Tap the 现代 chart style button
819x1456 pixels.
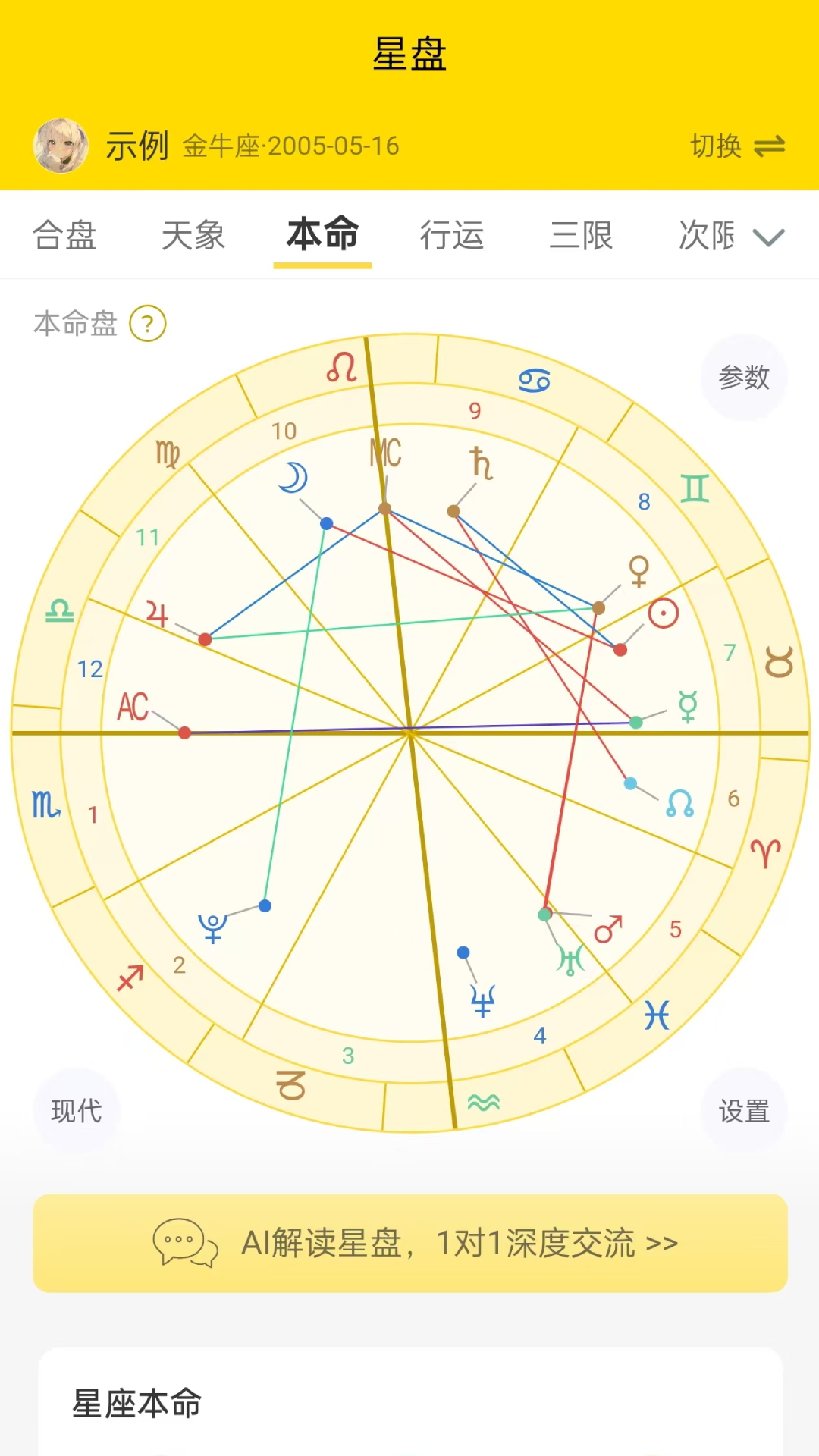[x=76, y=1111]
